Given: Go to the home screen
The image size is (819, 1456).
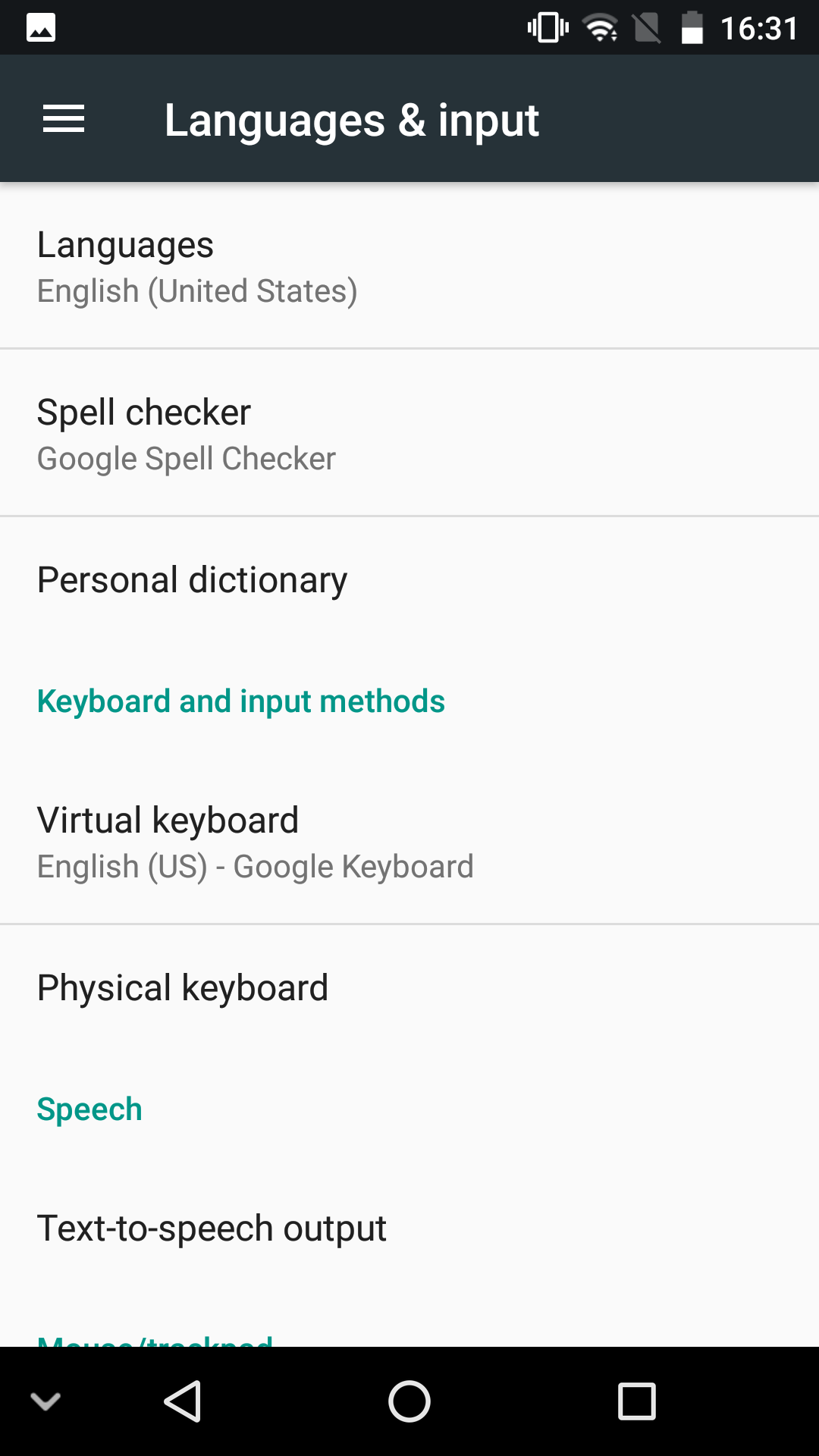Looking at the screenshot, I should tap(409, 1401).
